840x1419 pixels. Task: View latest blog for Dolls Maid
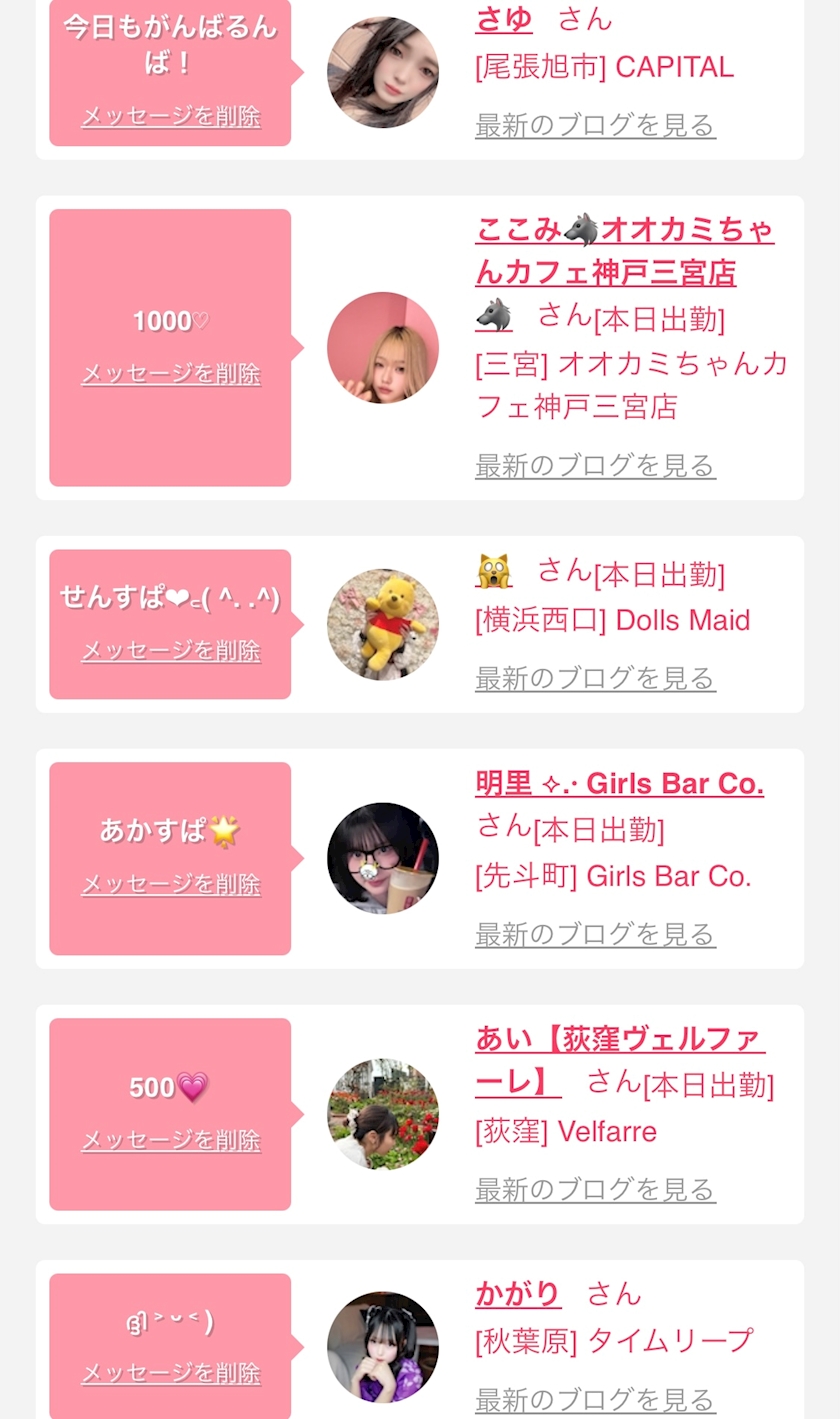[595, 678]
